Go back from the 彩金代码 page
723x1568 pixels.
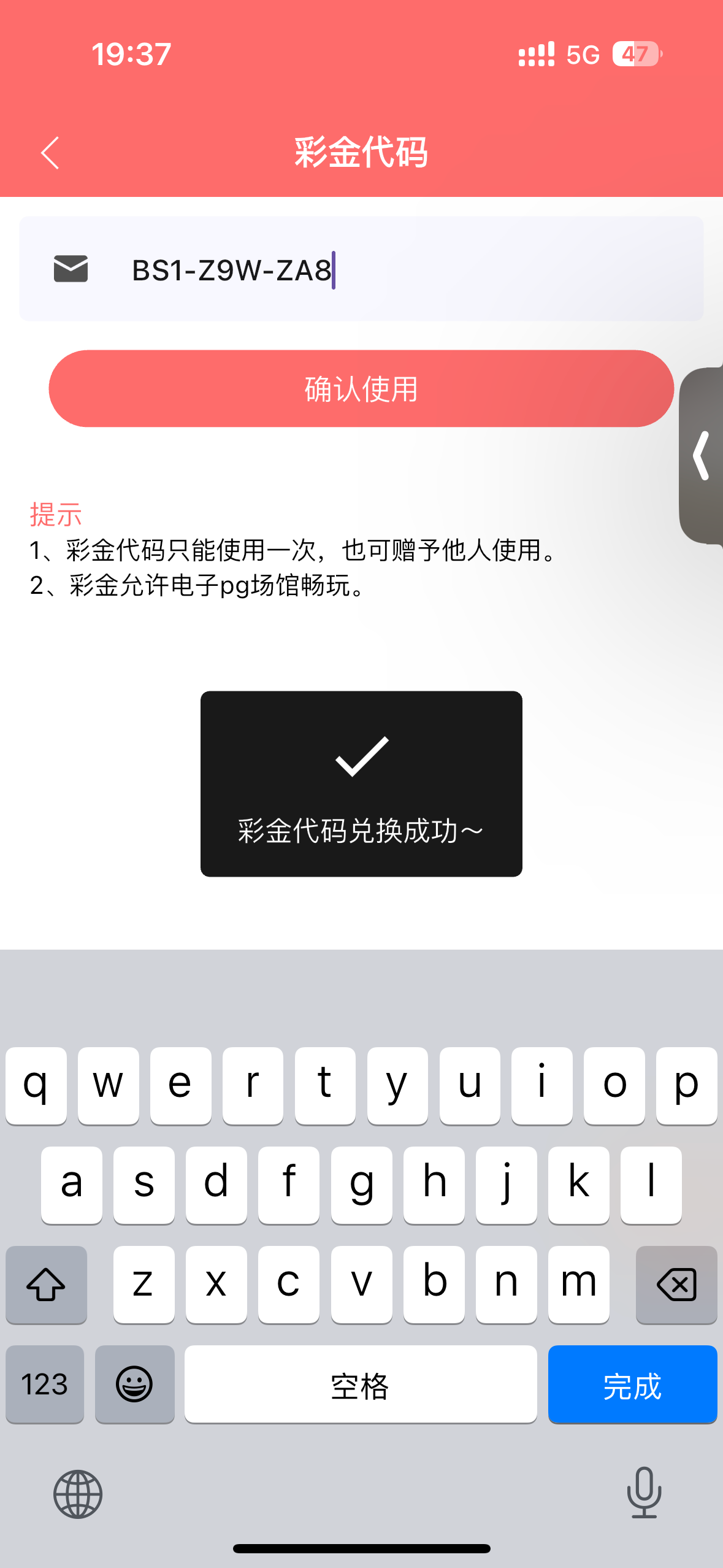point(50,153)
